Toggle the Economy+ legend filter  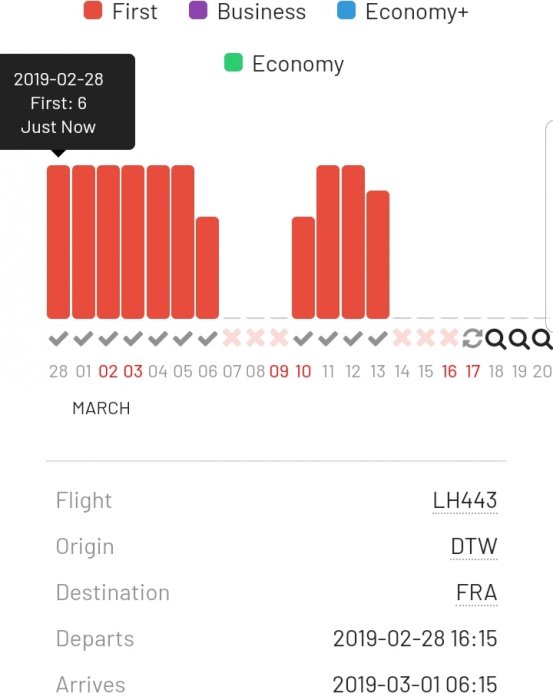[x=403, y=12]
